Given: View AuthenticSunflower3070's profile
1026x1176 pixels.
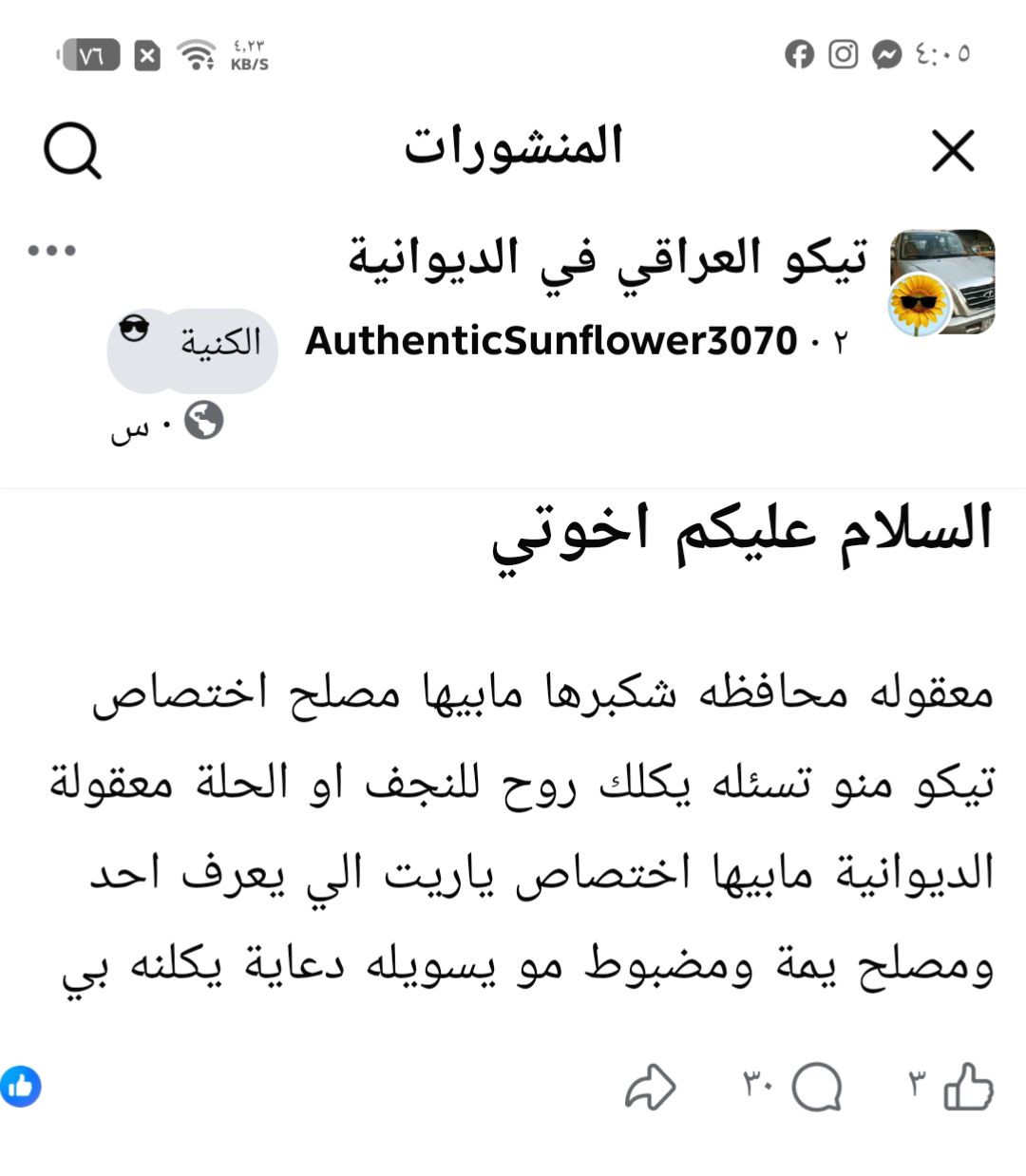Looking at the screenshot, I should pos(550,341).
